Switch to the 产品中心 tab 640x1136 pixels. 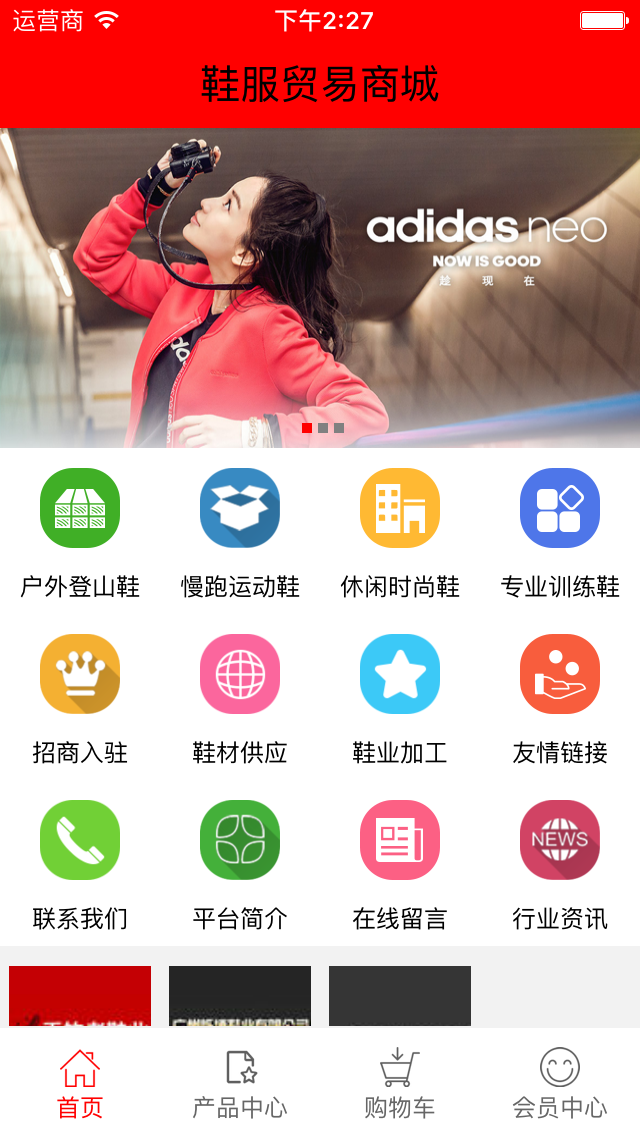[x=240, y=1083]
